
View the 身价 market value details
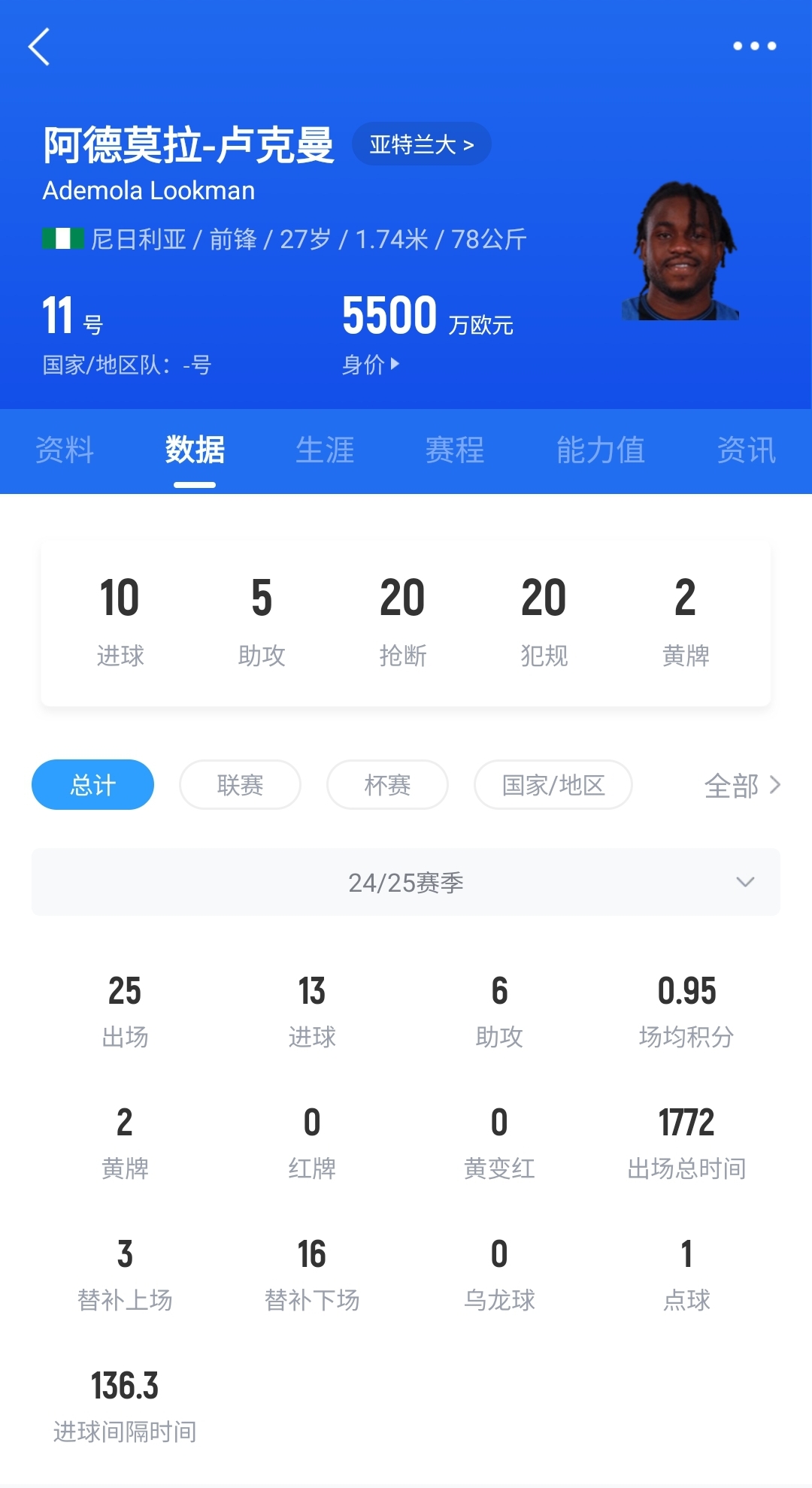pyautogui.click(x=371, y=365)
